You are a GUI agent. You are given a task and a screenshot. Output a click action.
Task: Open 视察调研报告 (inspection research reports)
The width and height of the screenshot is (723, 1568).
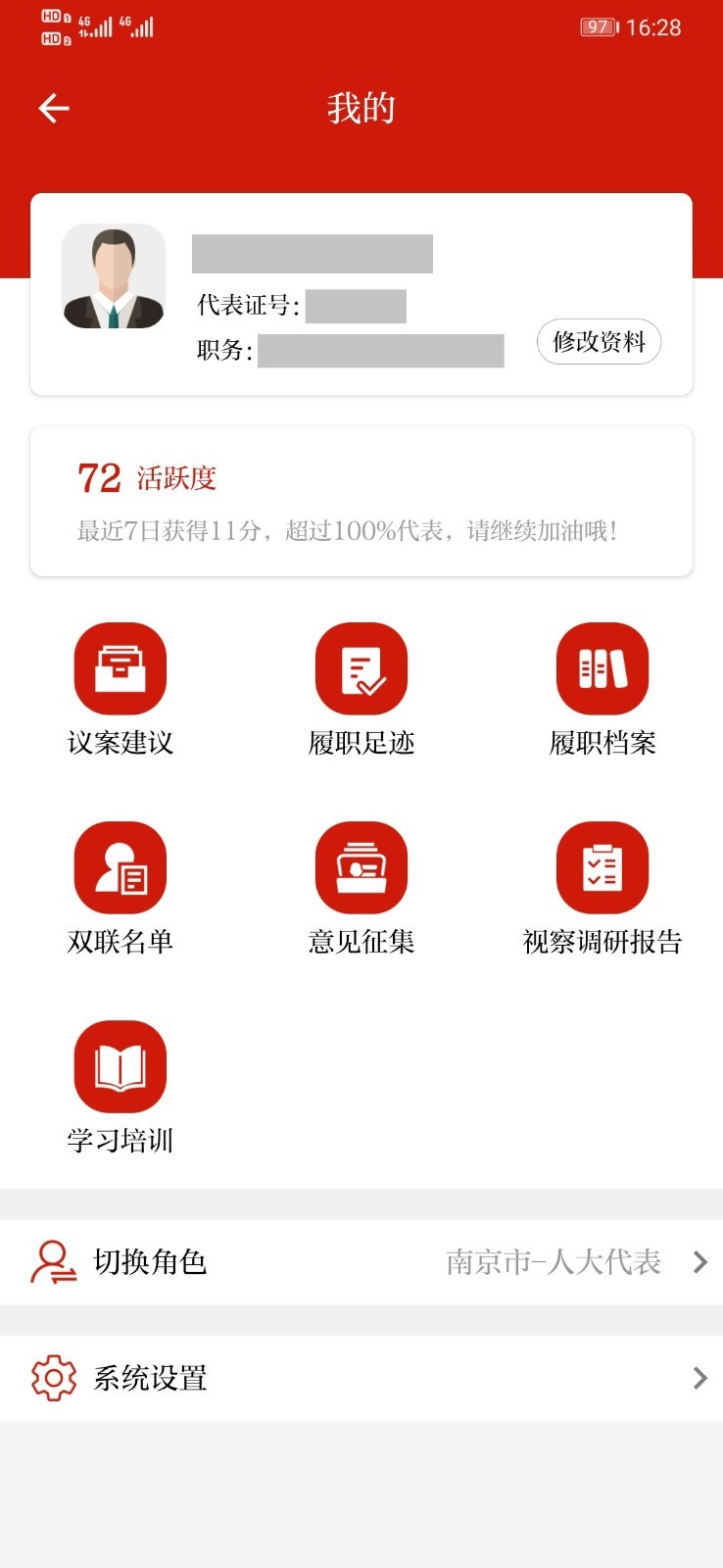click(x=602, y=884)
